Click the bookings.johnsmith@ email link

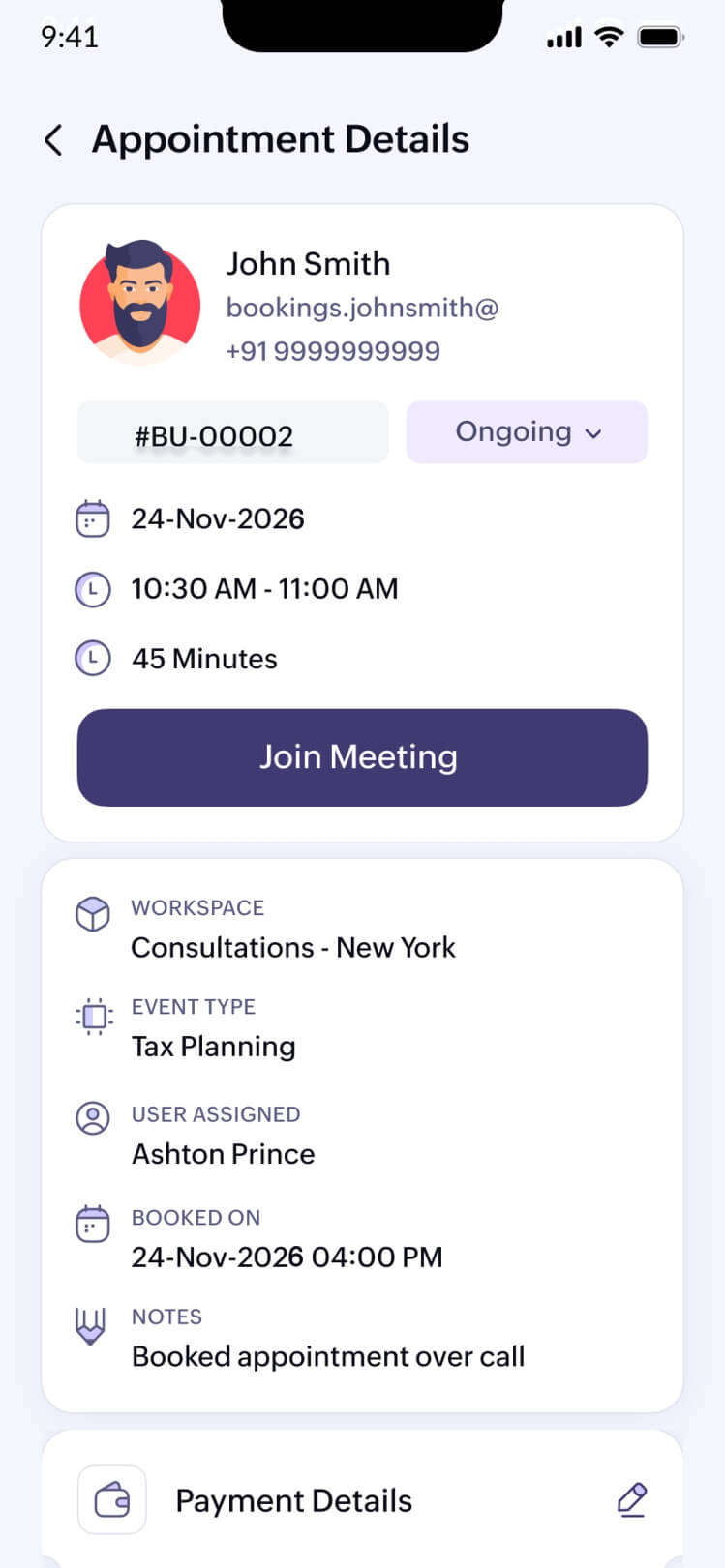363,307
